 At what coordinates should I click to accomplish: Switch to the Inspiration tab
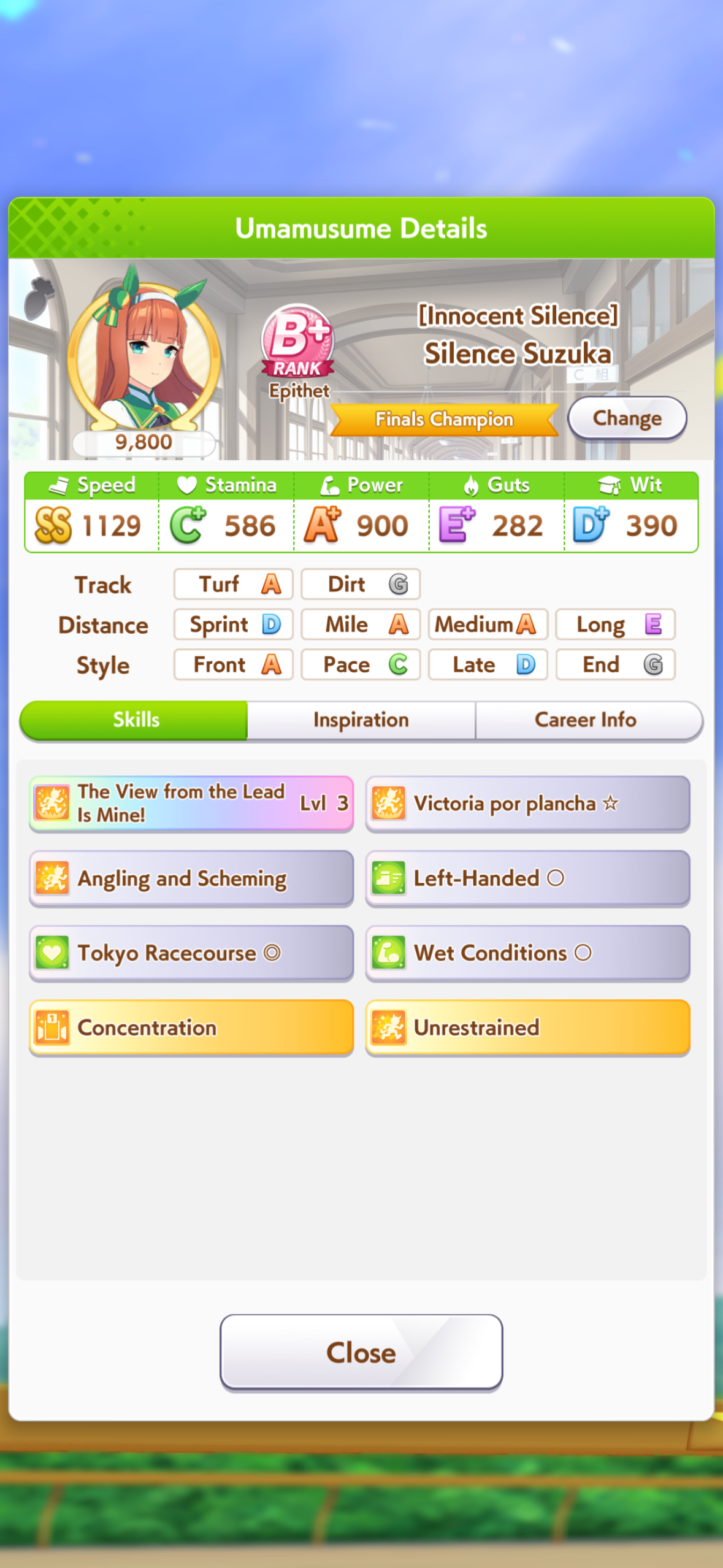pos(361,720)
